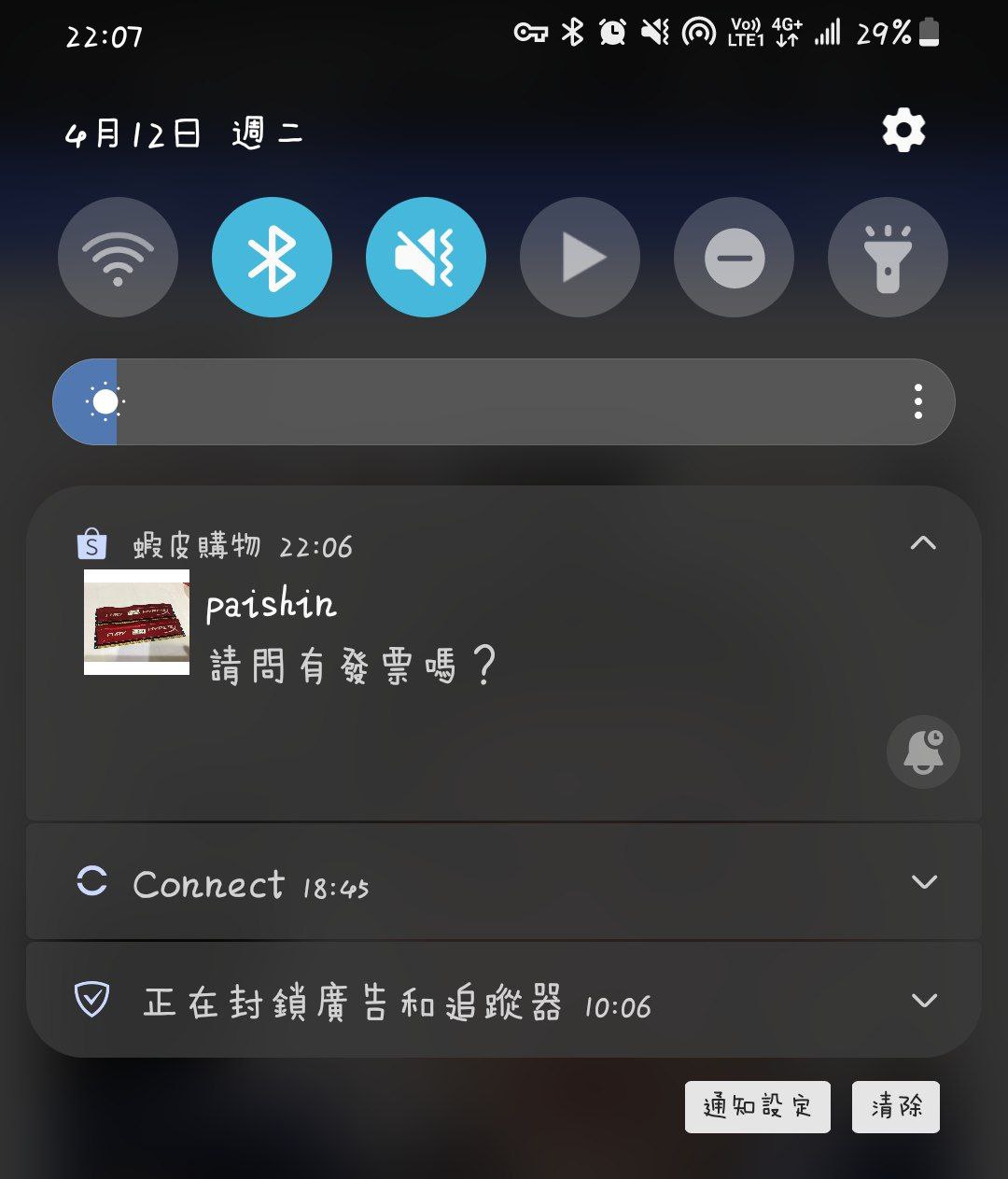This screenshot has height=1179, width=1008.
Task: Snooze the 蝦皮購物 notification with the bell
Action: pos(923,752)
